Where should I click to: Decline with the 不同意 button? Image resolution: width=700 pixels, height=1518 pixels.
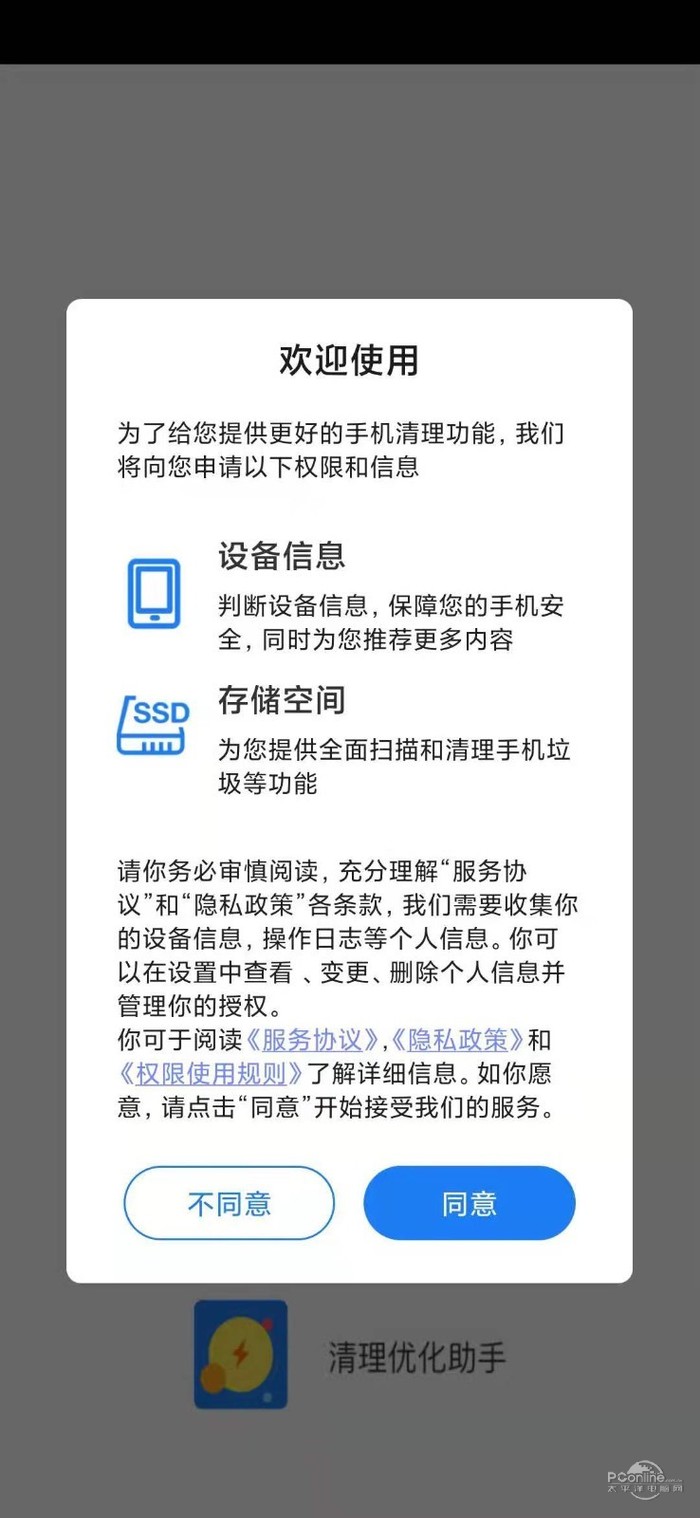click(x=229, y=1203)
